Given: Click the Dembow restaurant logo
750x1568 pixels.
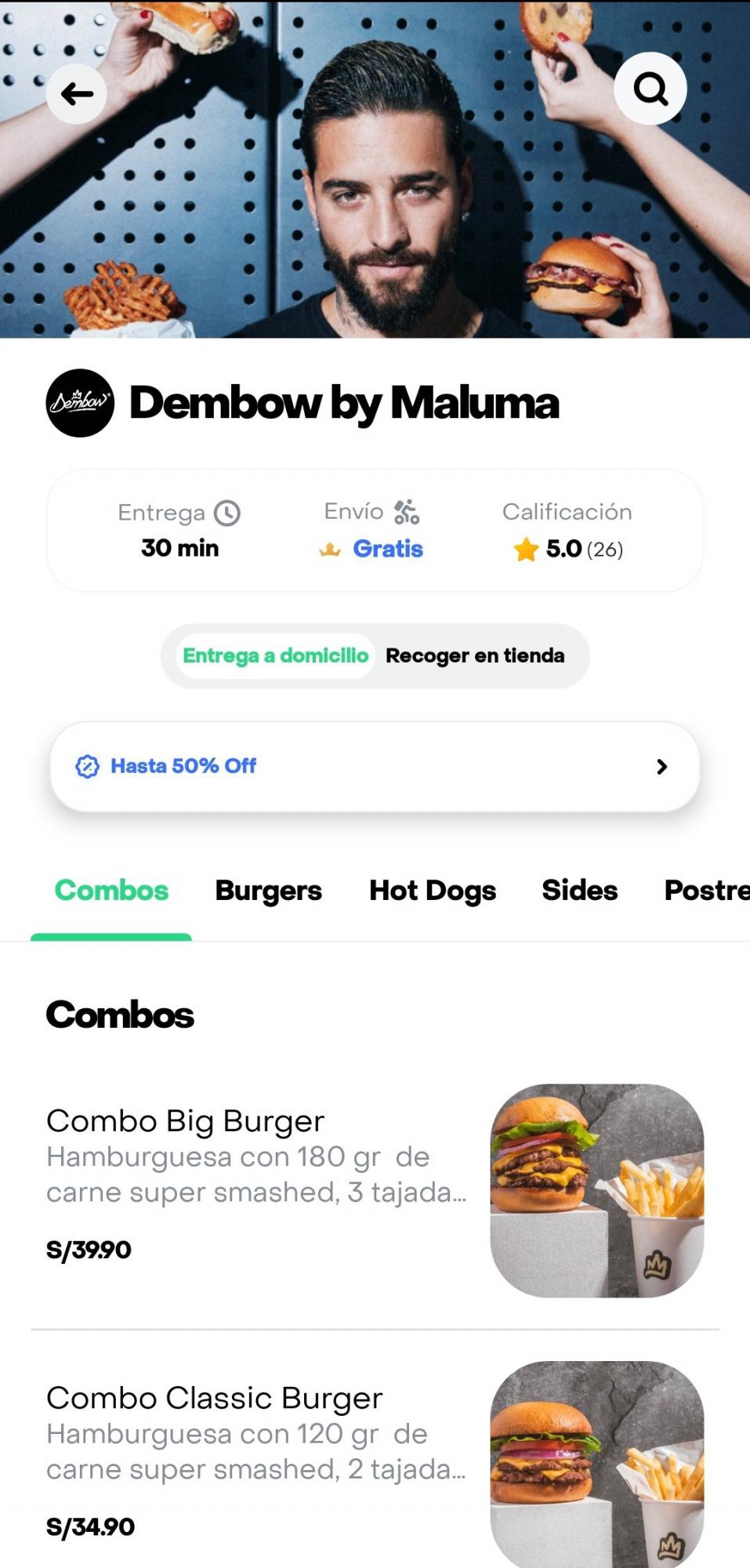Looking at the screenshot, I should point(78,404).
